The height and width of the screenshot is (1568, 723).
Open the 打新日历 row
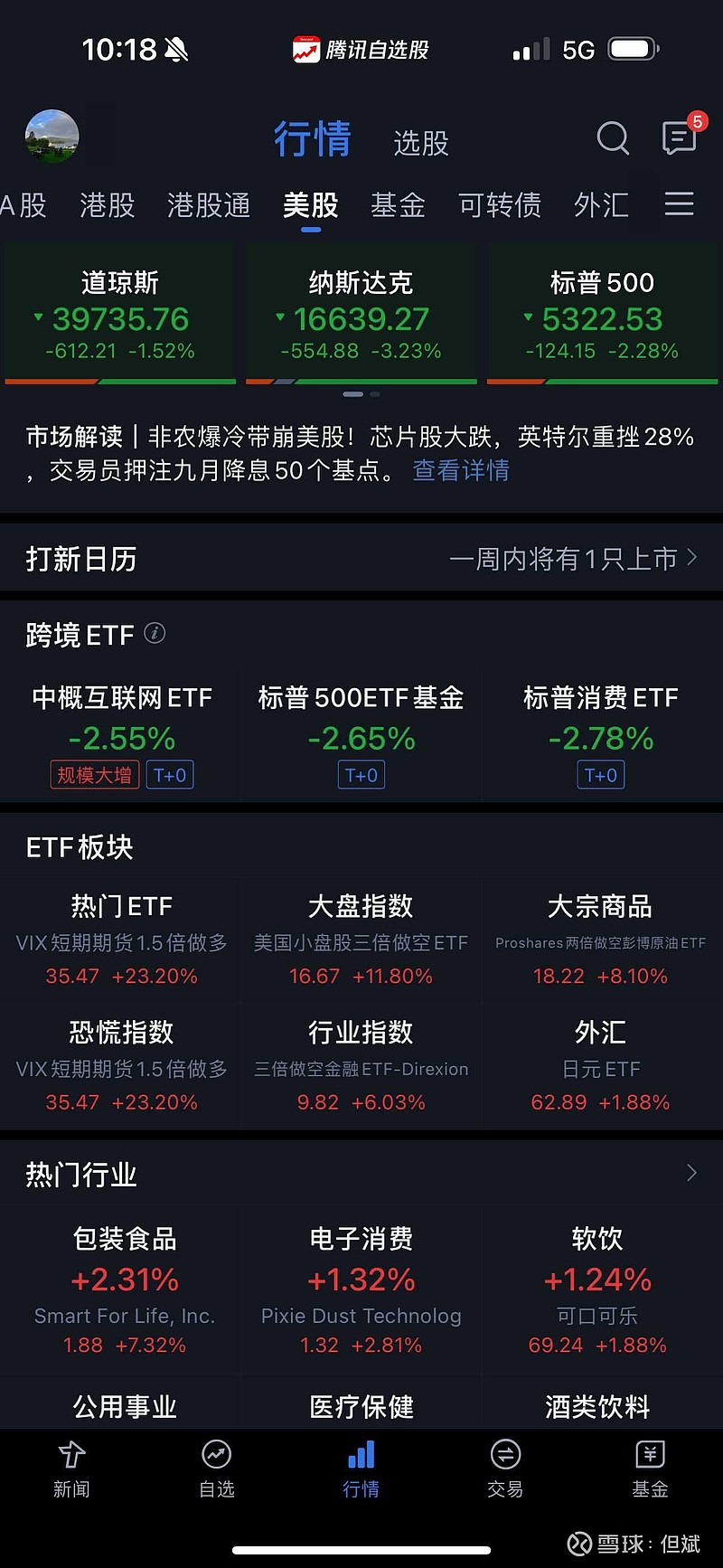[361, 559]
